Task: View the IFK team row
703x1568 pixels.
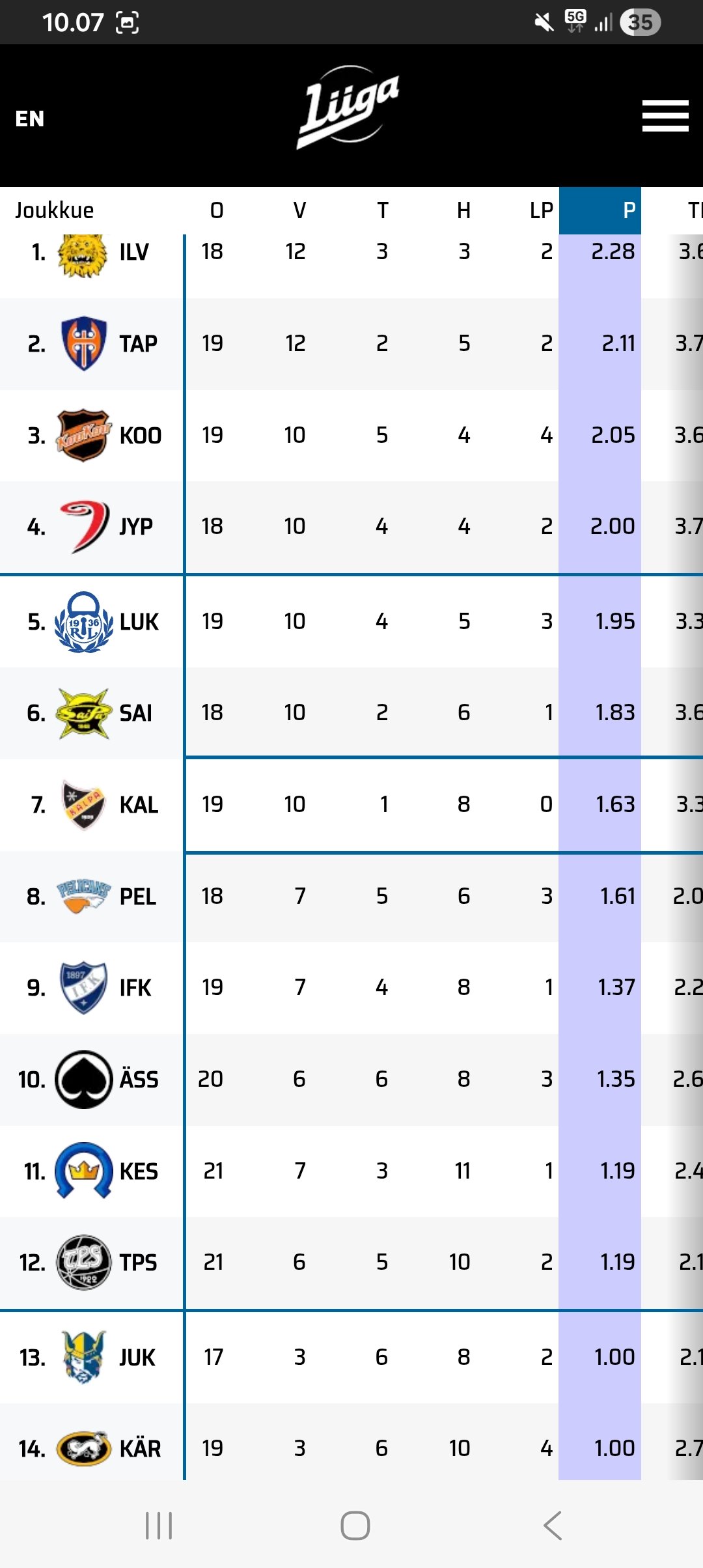Action: [135, 988]
